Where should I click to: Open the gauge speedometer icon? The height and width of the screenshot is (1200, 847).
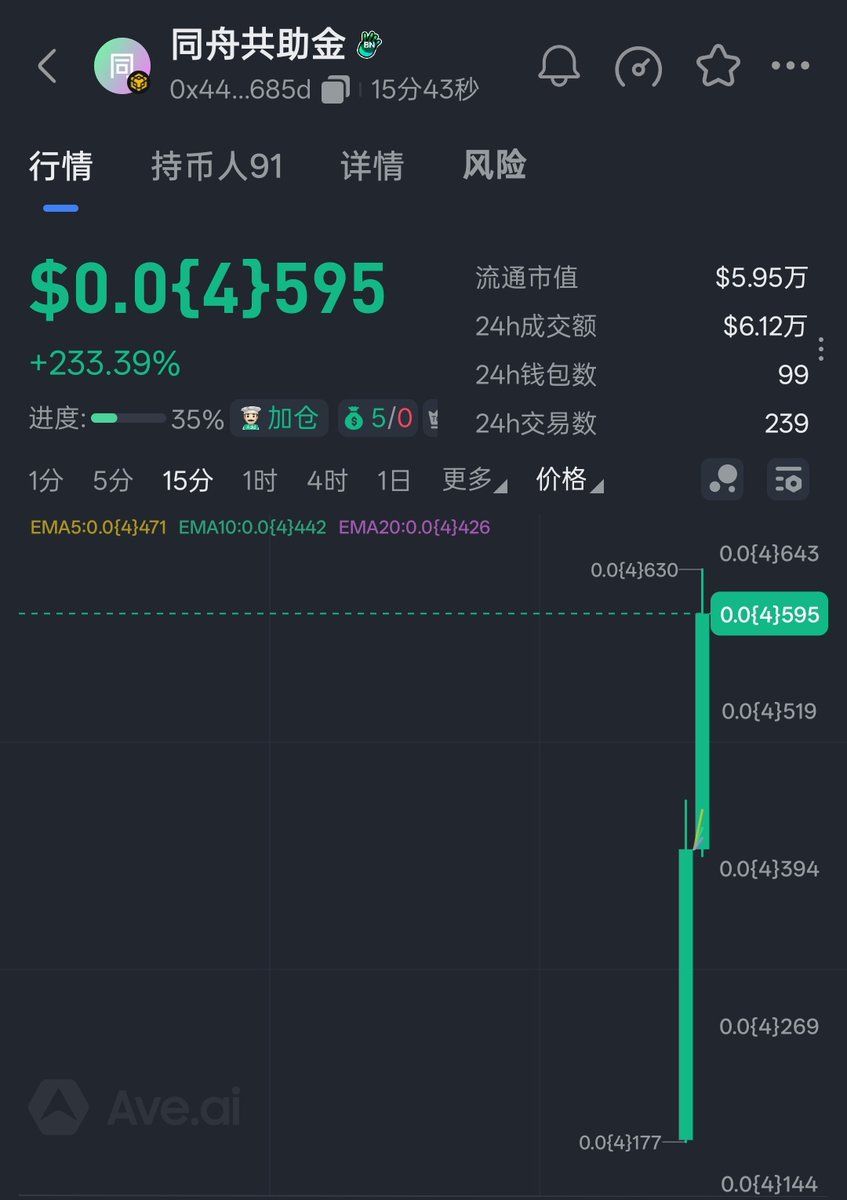pyautogui.click(x=638, y=66)
